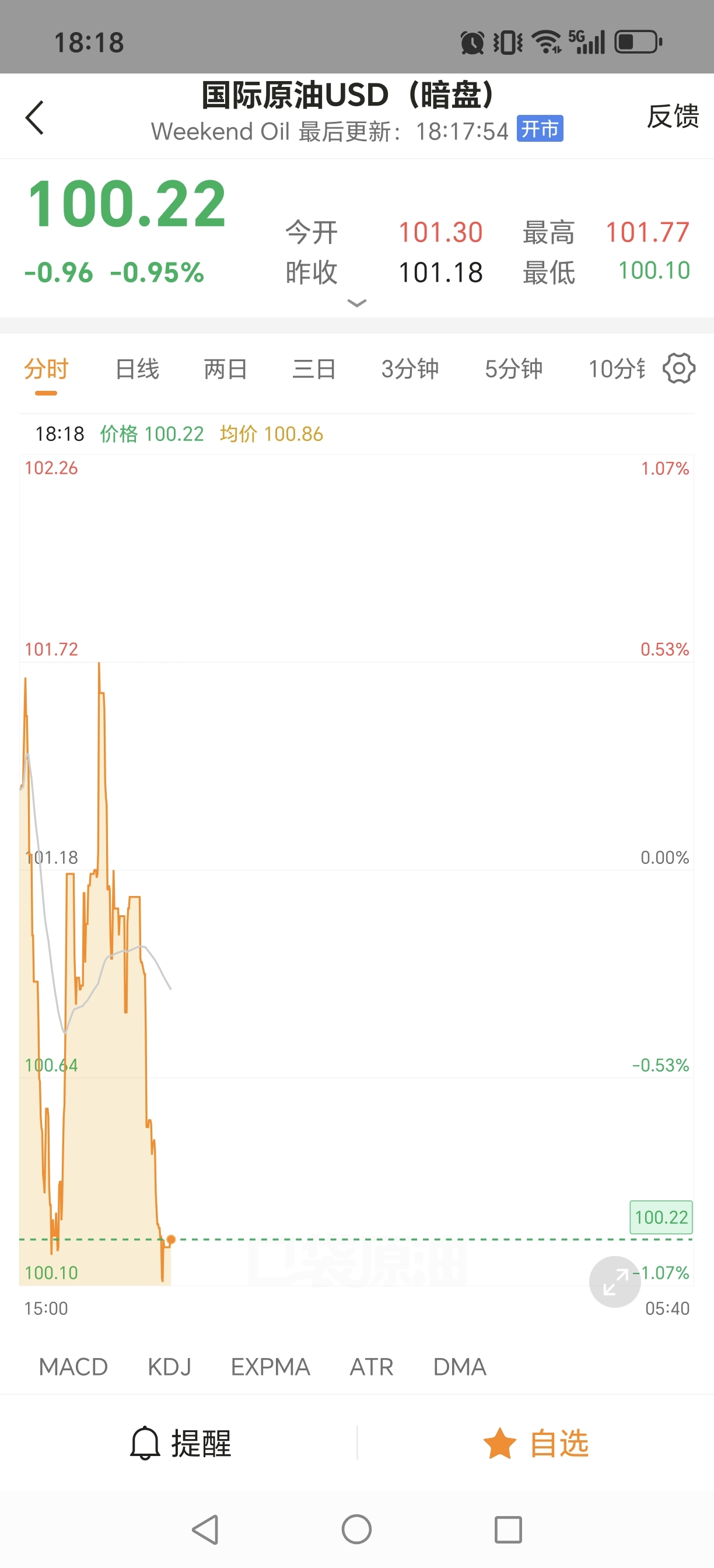Open the 反馈 feedback page

(673, 116)
